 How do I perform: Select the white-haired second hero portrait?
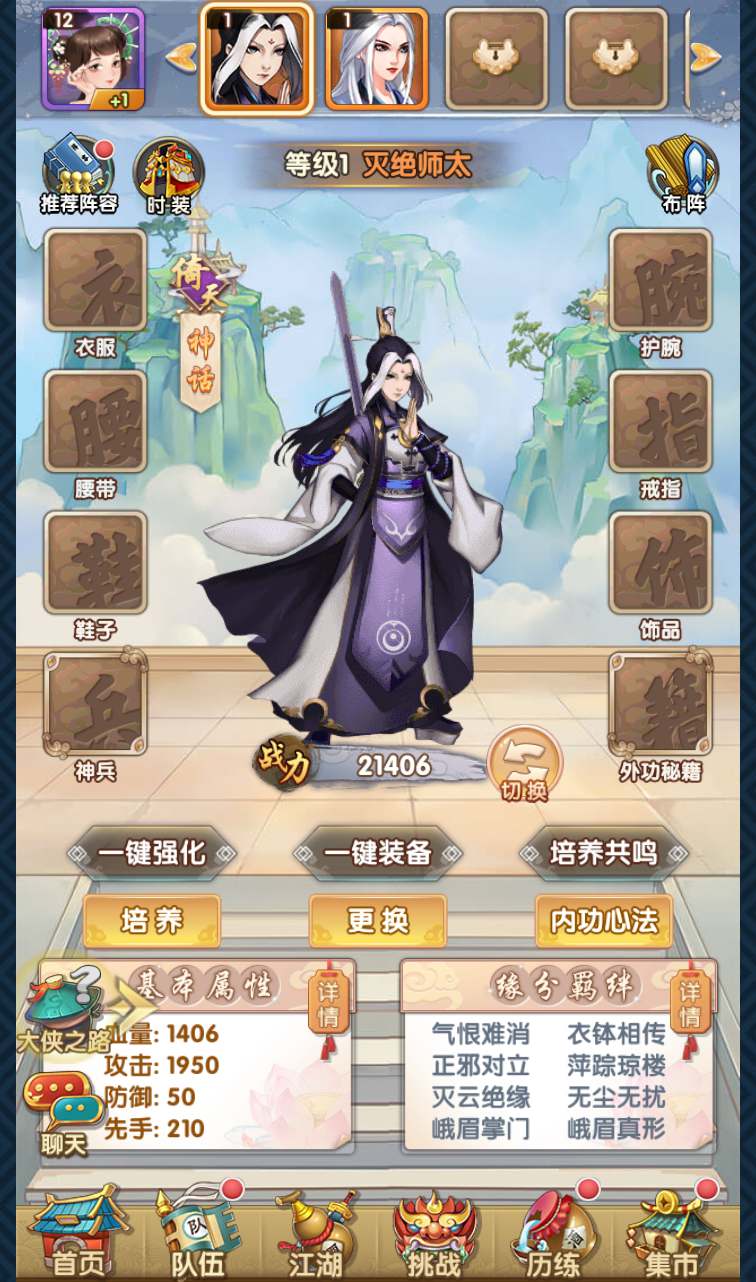[x=377, y=59]
